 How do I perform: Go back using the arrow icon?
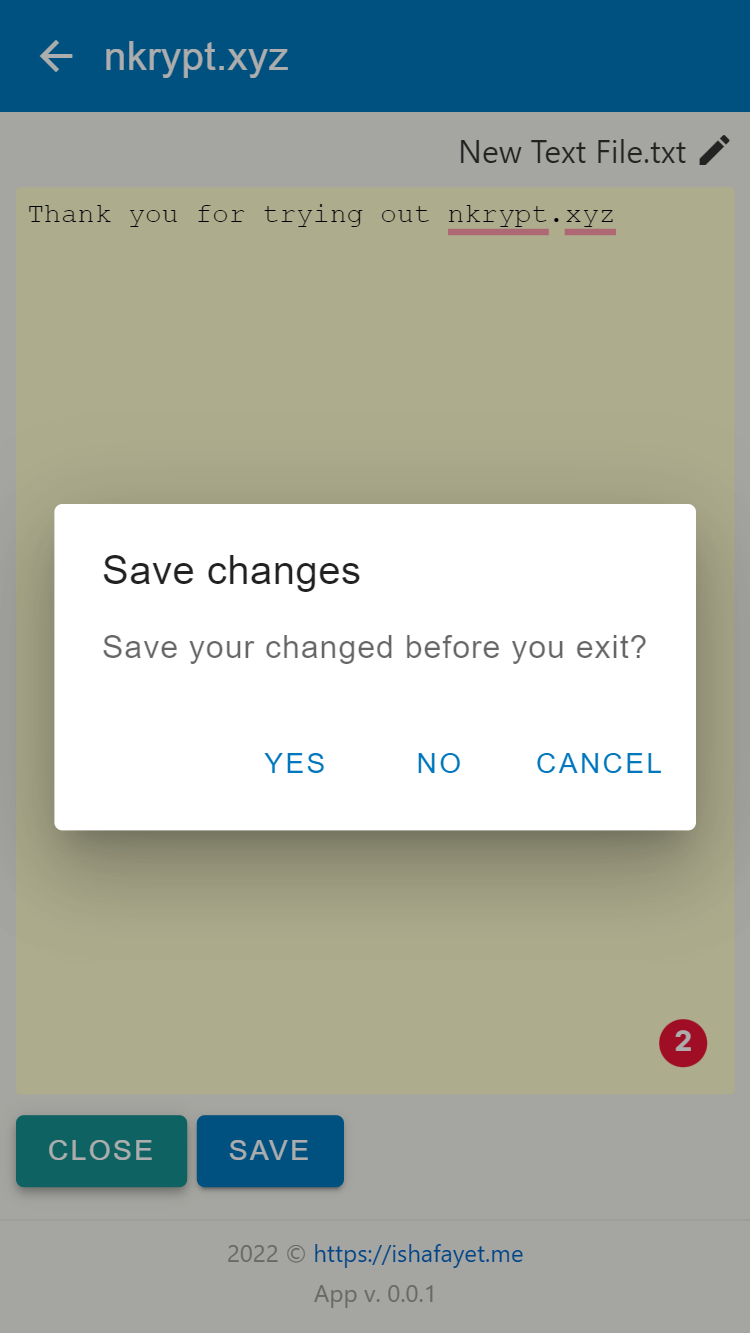tap(56, 57)
